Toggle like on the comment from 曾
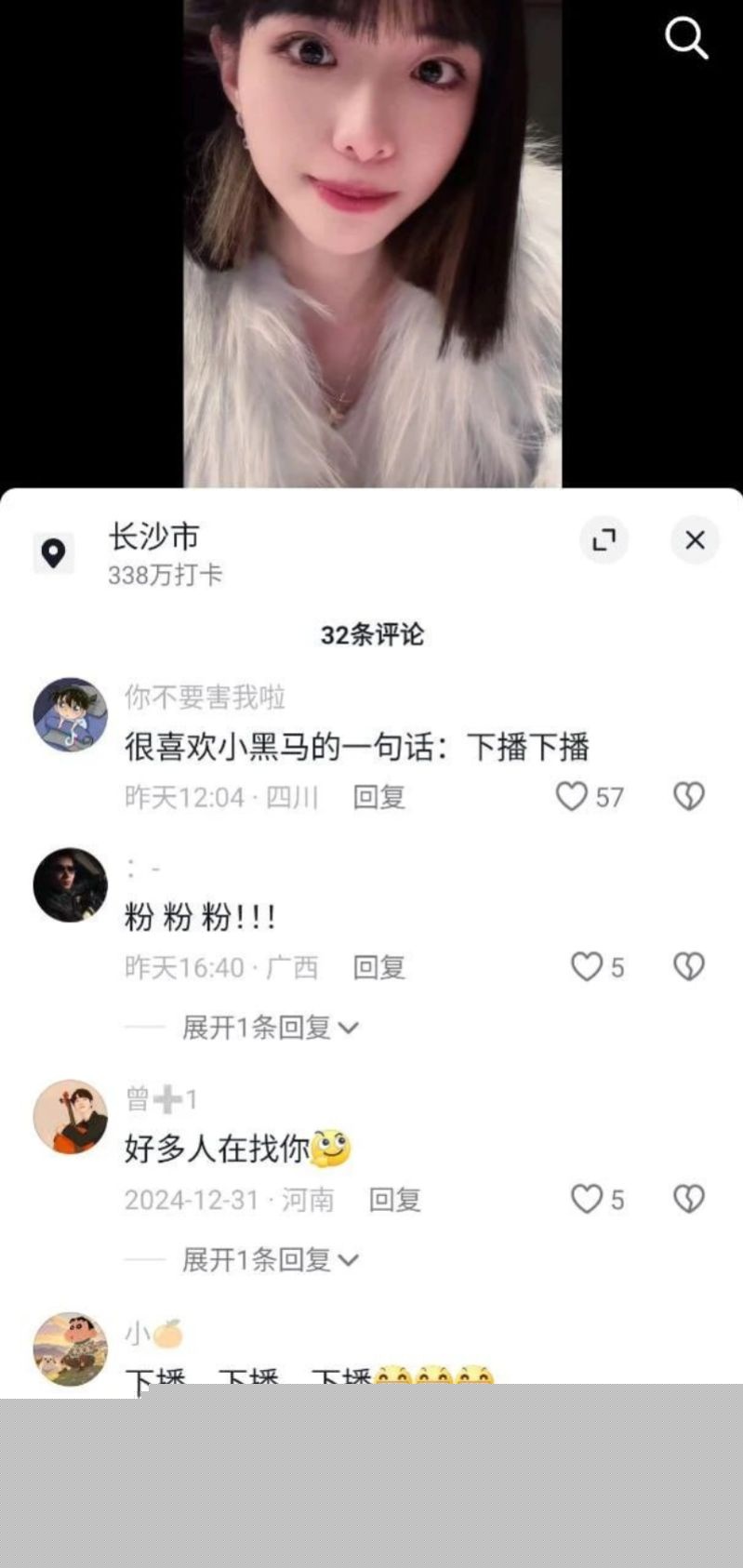 588,1200
